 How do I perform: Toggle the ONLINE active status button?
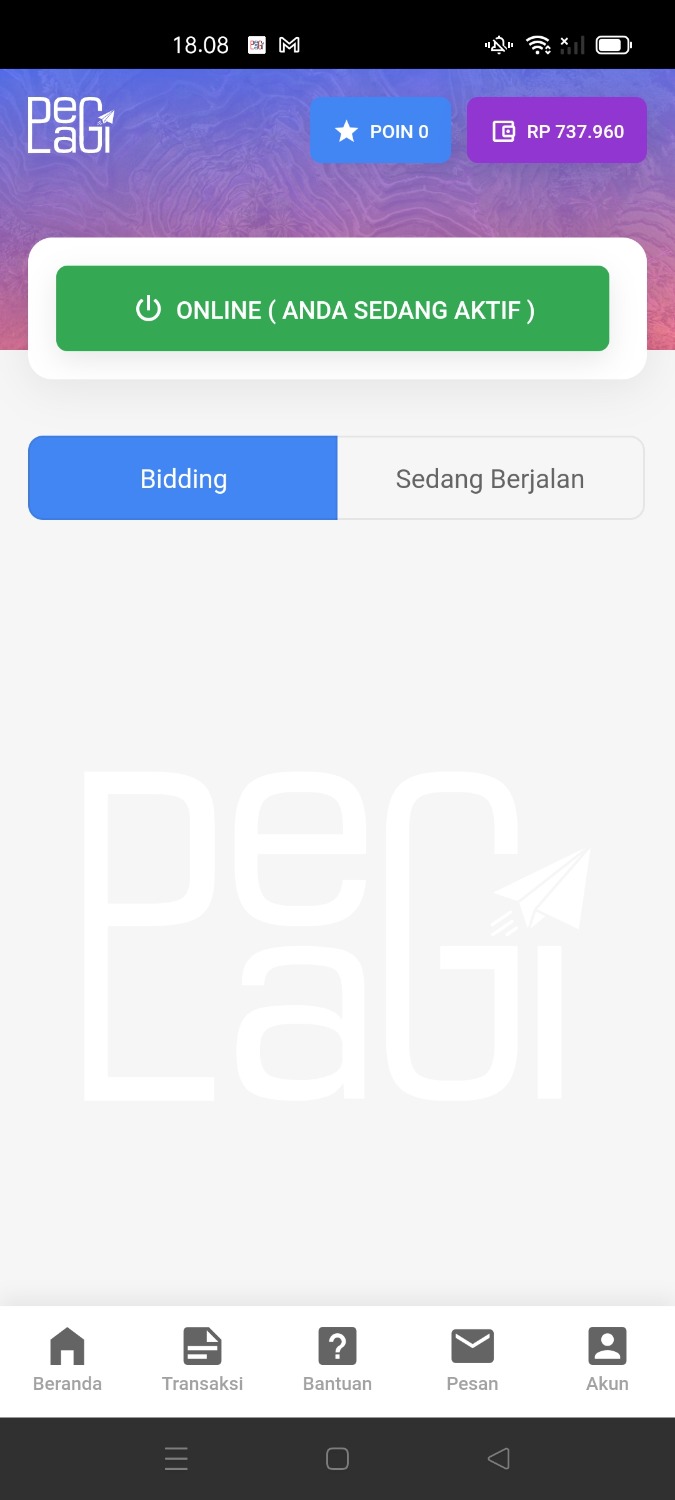pyautogui.click(x=332, y=309)
